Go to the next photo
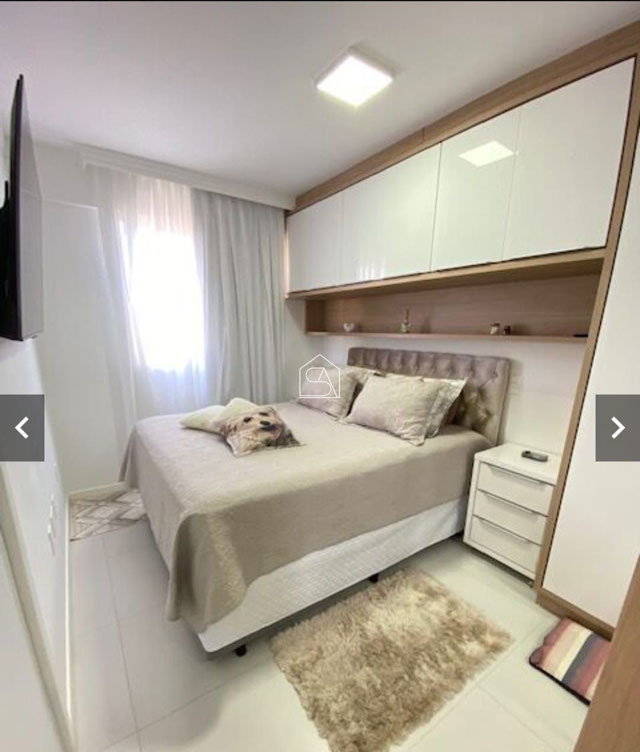 coord(617,428)
